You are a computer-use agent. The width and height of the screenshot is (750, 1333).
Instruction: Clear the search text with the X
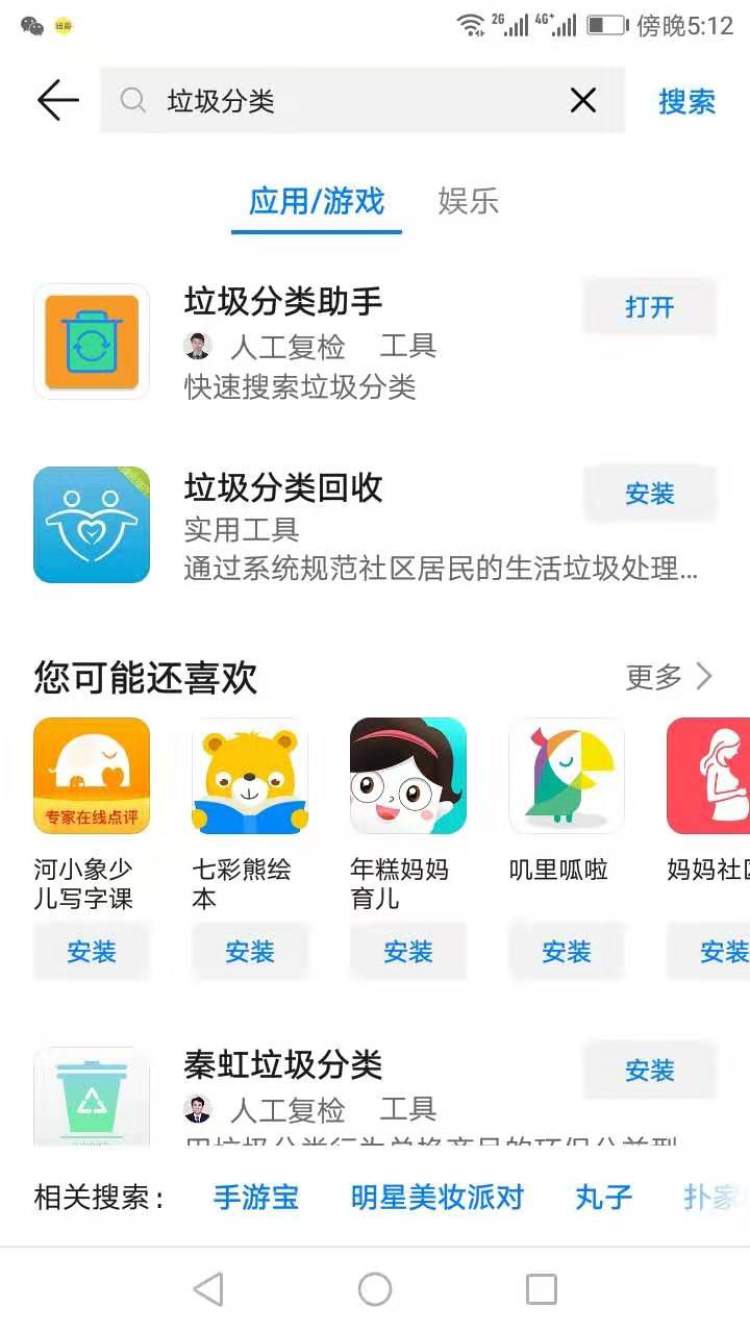click(582, 100)
